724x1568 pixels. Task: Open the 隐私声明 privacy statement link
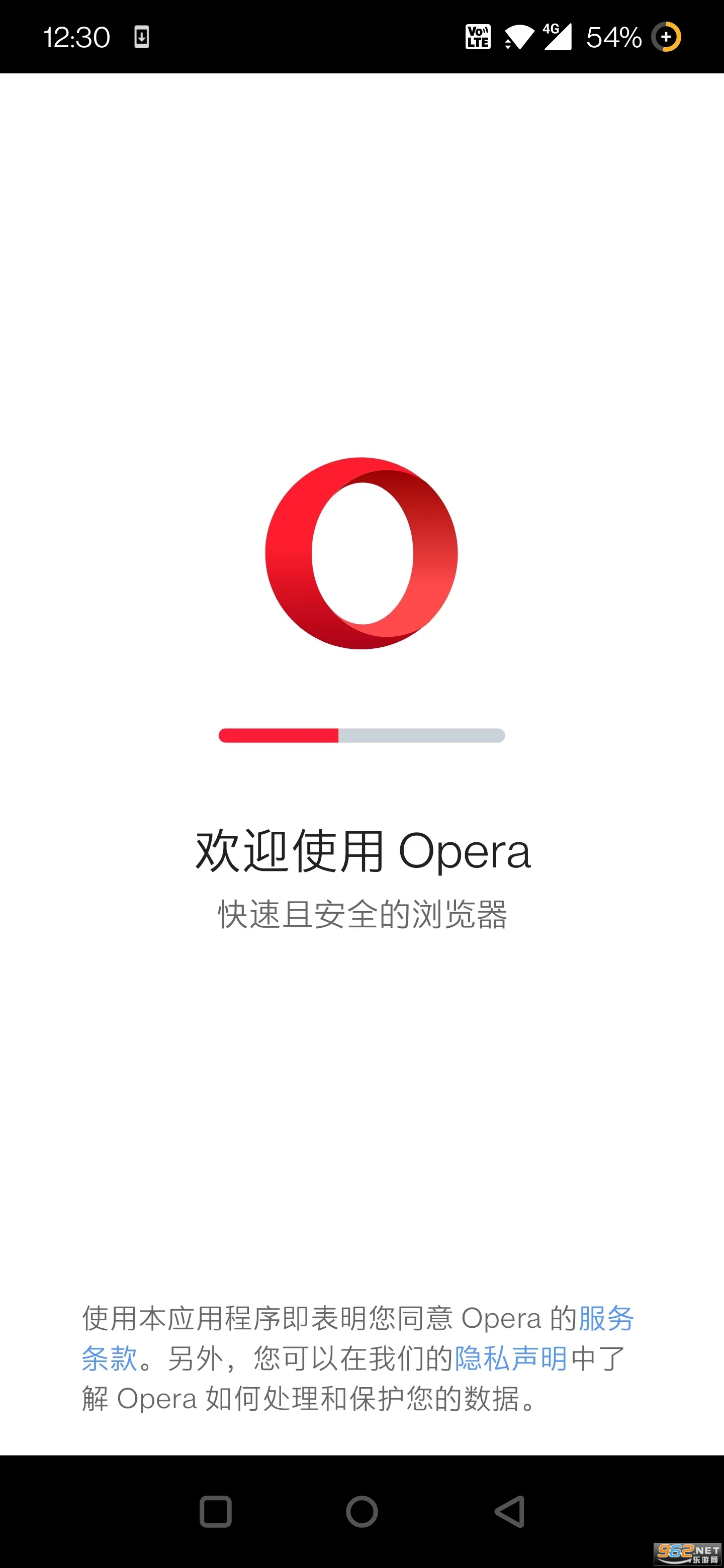[x=510, y=1358]
